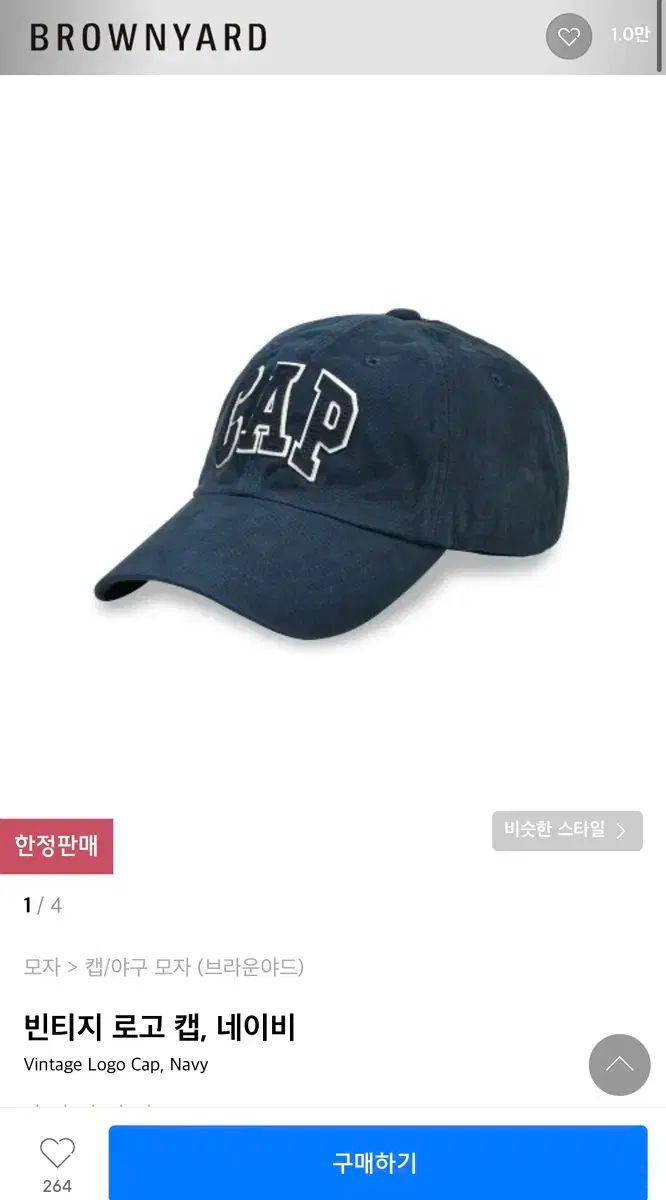
Task: Open the BROWNYARD brand header
Action: coord(149,38)
